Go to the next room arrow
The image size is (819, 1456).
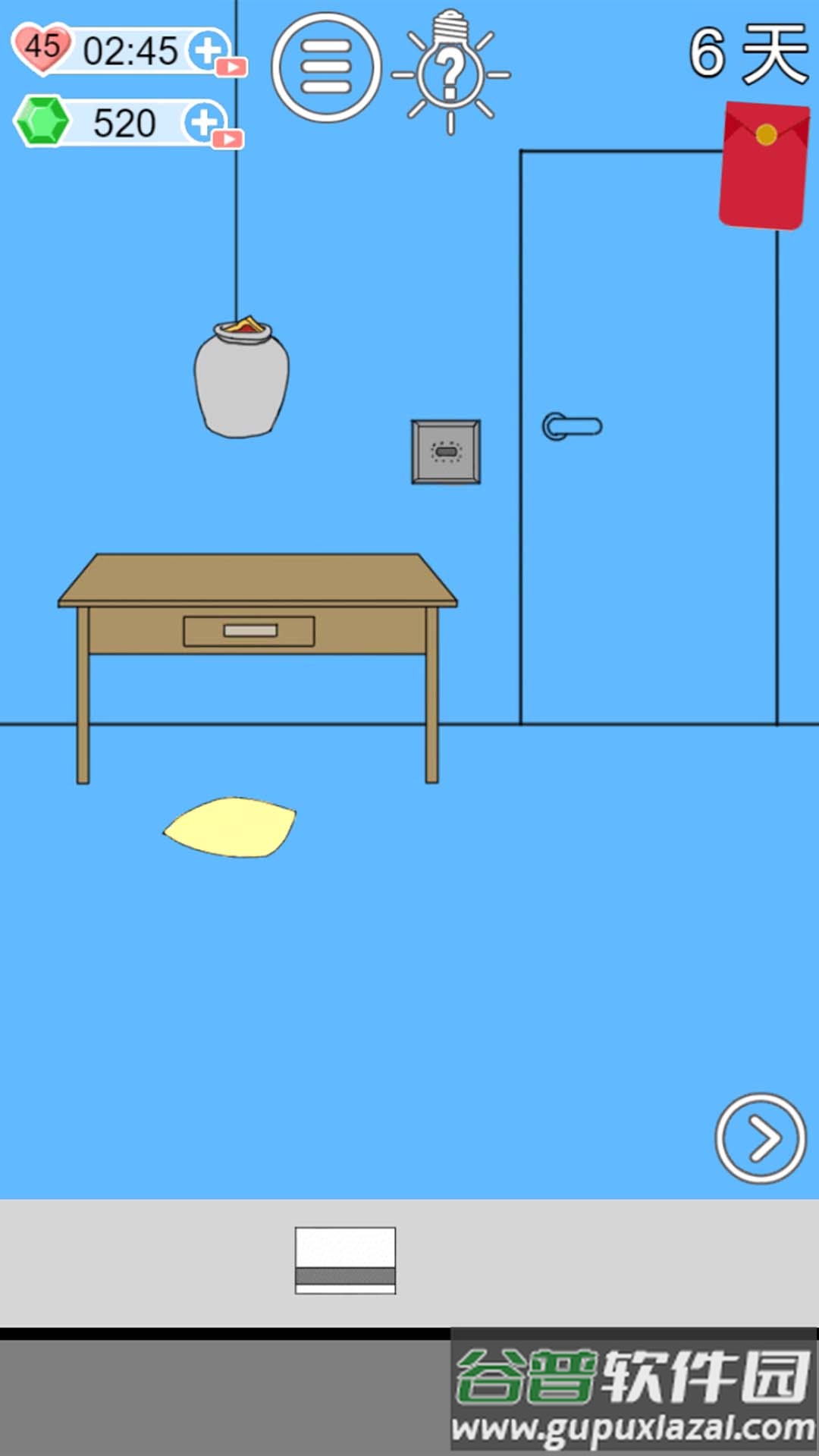pyautogui.click(x=761, y=1137)
